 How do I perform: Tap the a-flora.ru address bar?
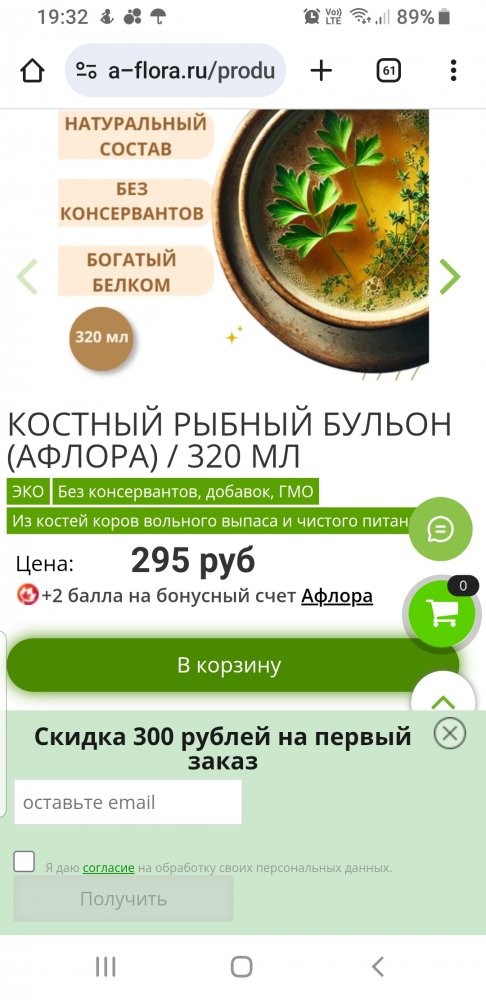pos(175,70)
